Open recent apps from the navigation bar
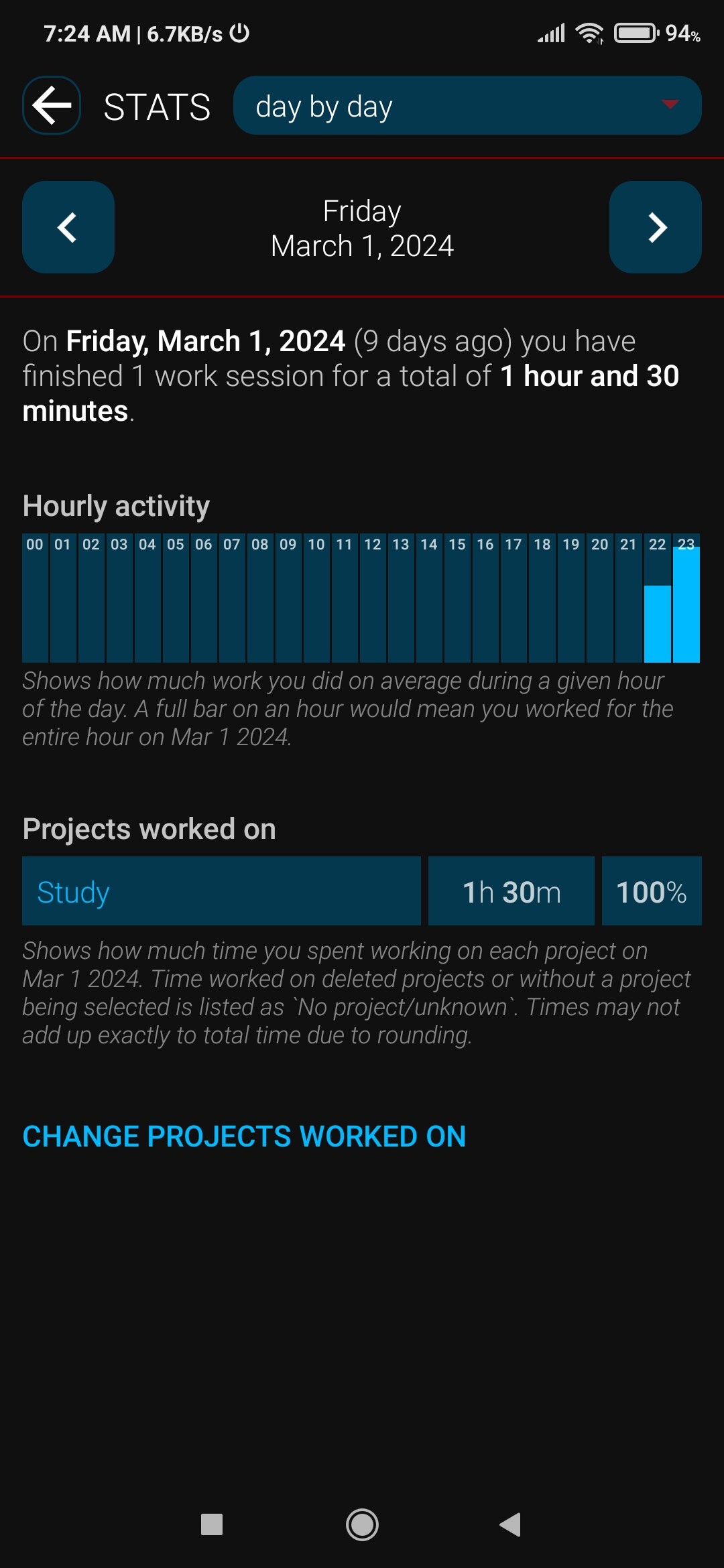724x1568 pixels. point(212,1525)
